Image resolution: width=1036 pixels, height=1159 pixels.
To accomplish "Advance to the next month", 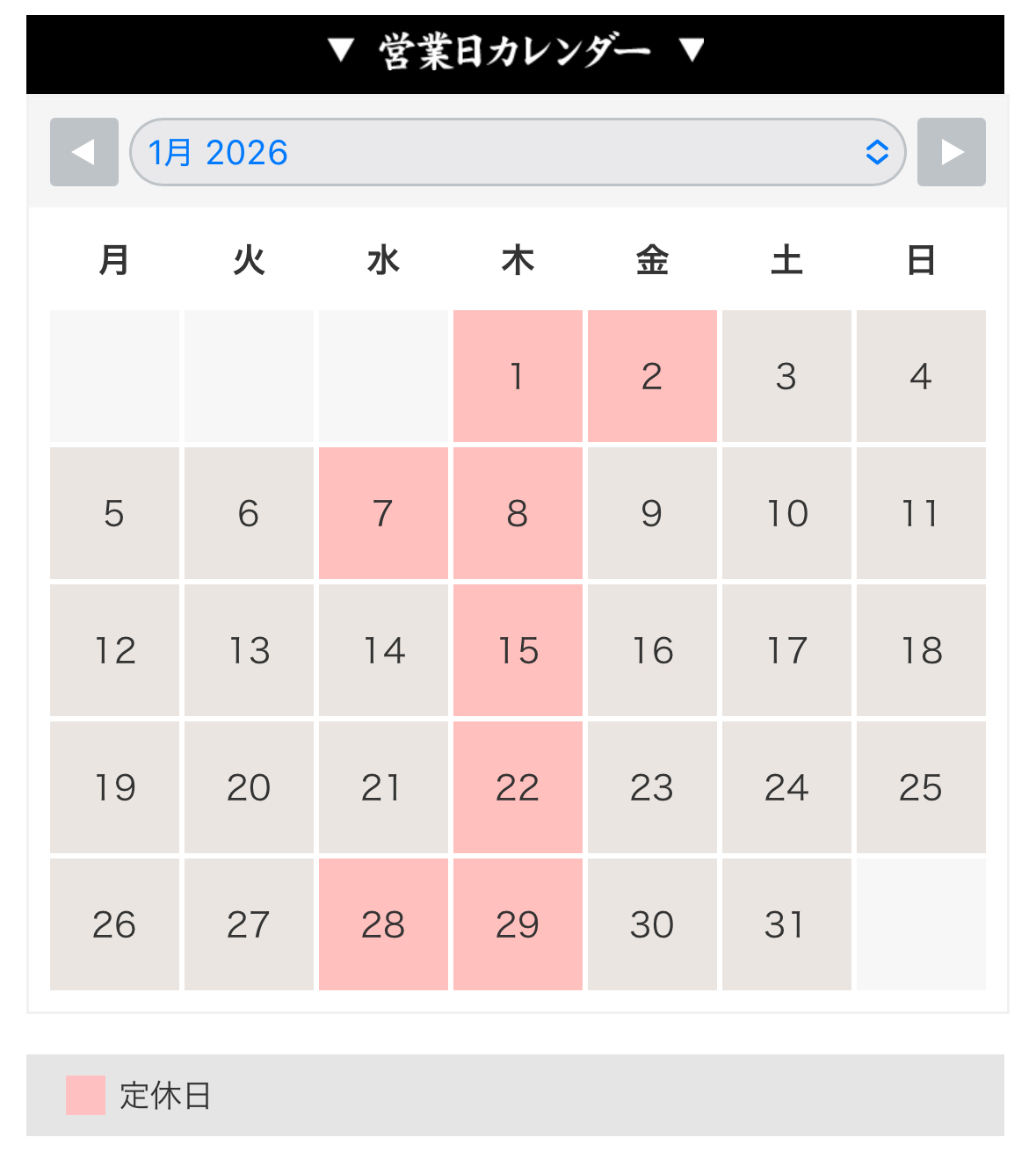I will click(x=951, y=152).
